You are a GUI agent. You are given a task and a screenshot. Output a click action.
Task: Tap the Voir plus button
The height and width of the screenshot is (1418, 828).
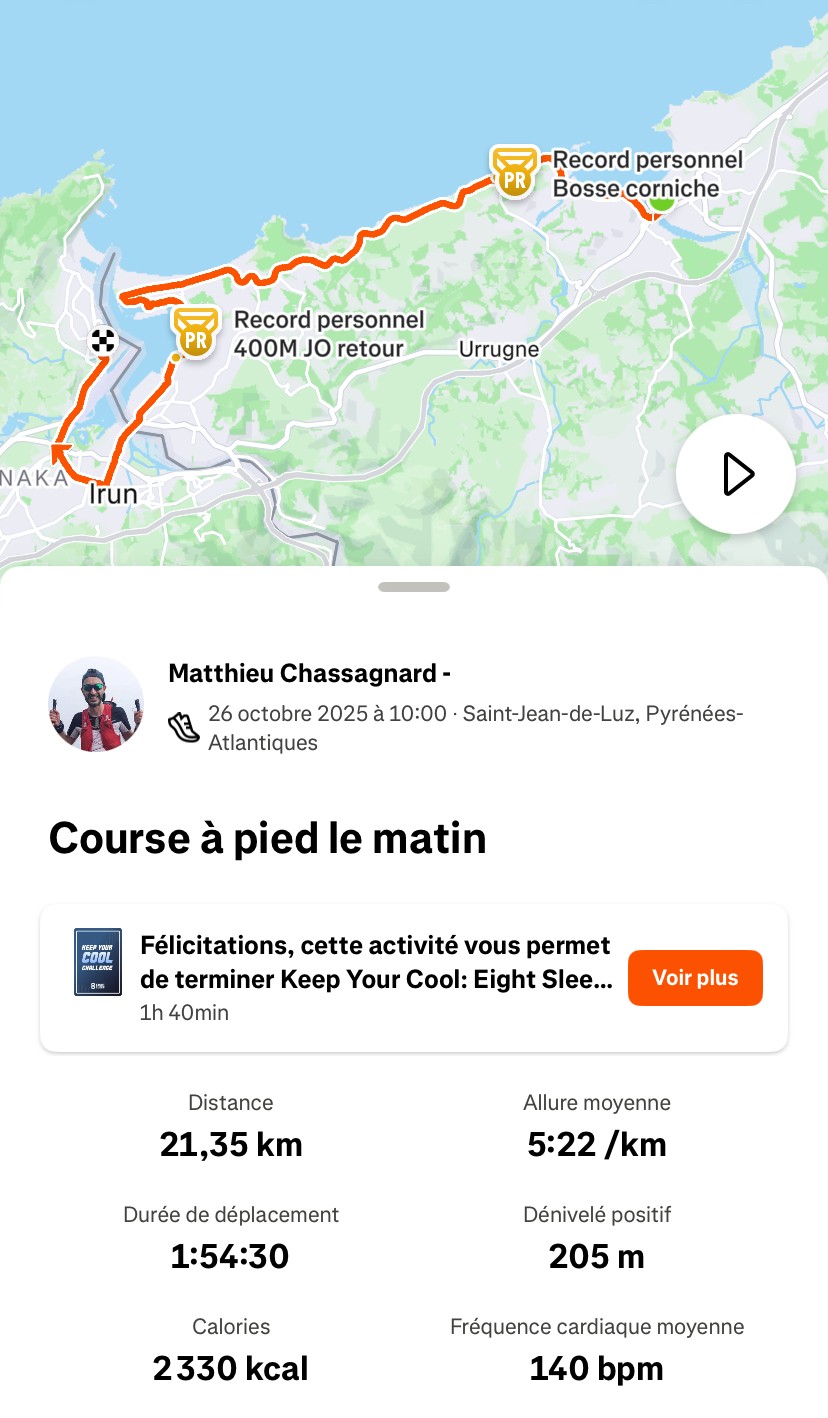(695, 978)
